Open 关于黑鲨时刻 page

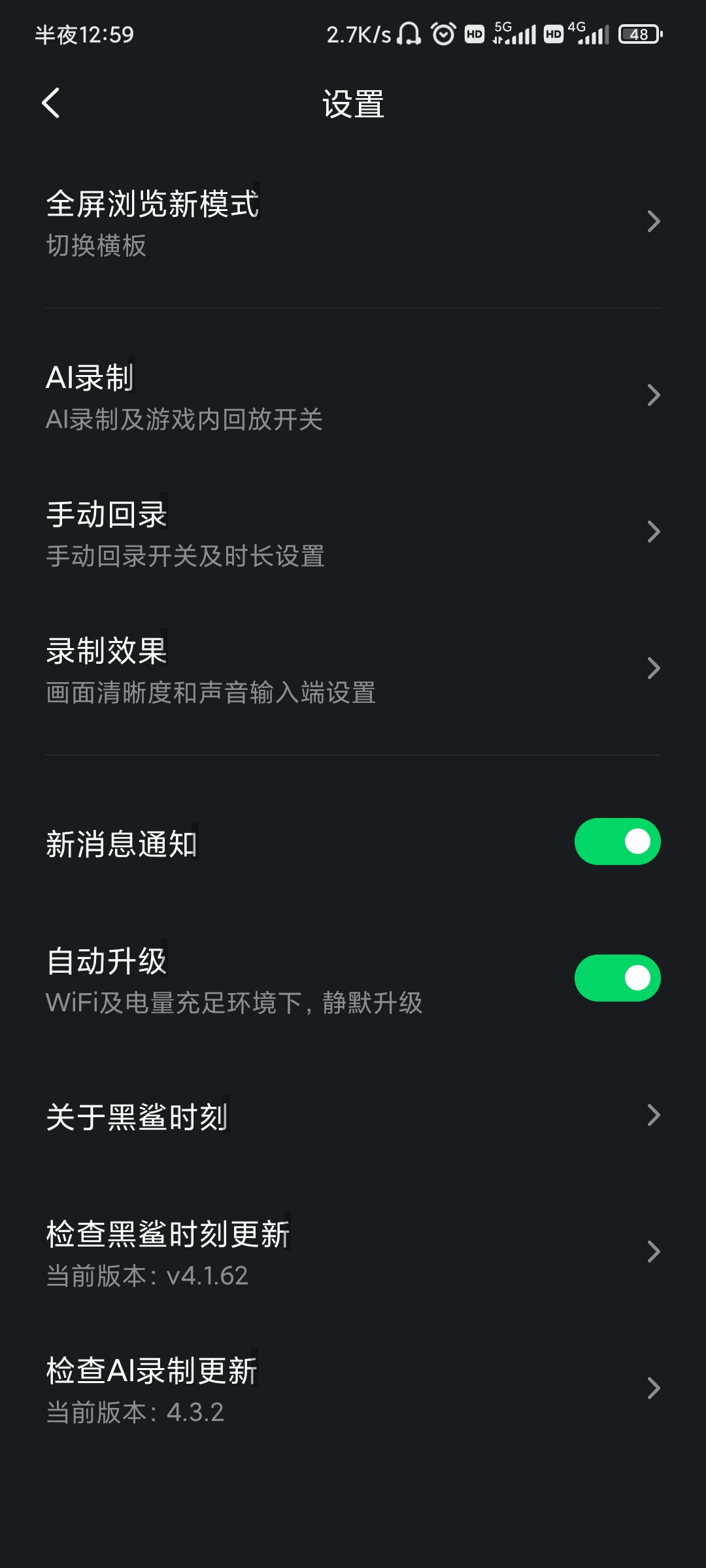pos(353,1115)
